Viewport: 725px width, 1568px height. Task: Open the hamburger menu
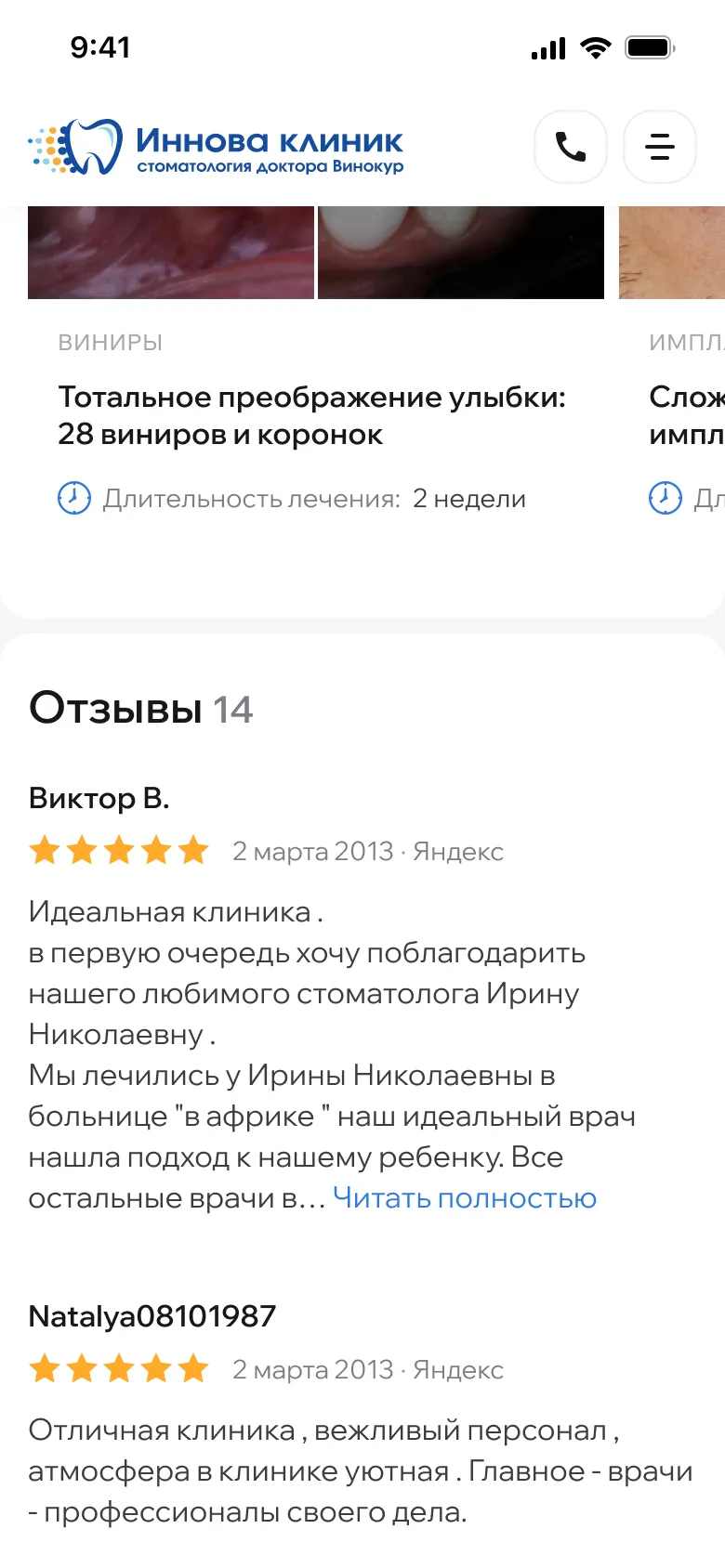tap(659, 147)
